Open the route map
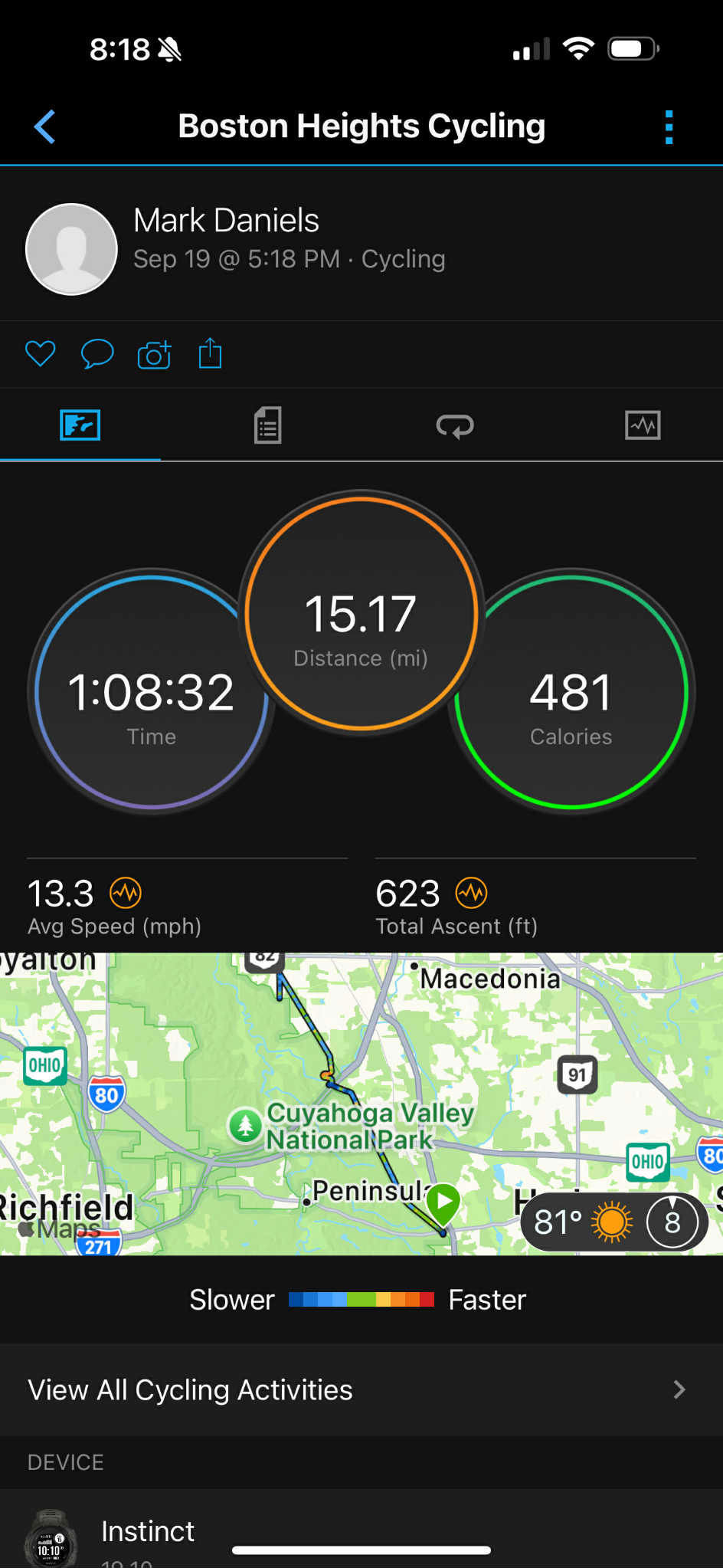 click(361, 1104)
